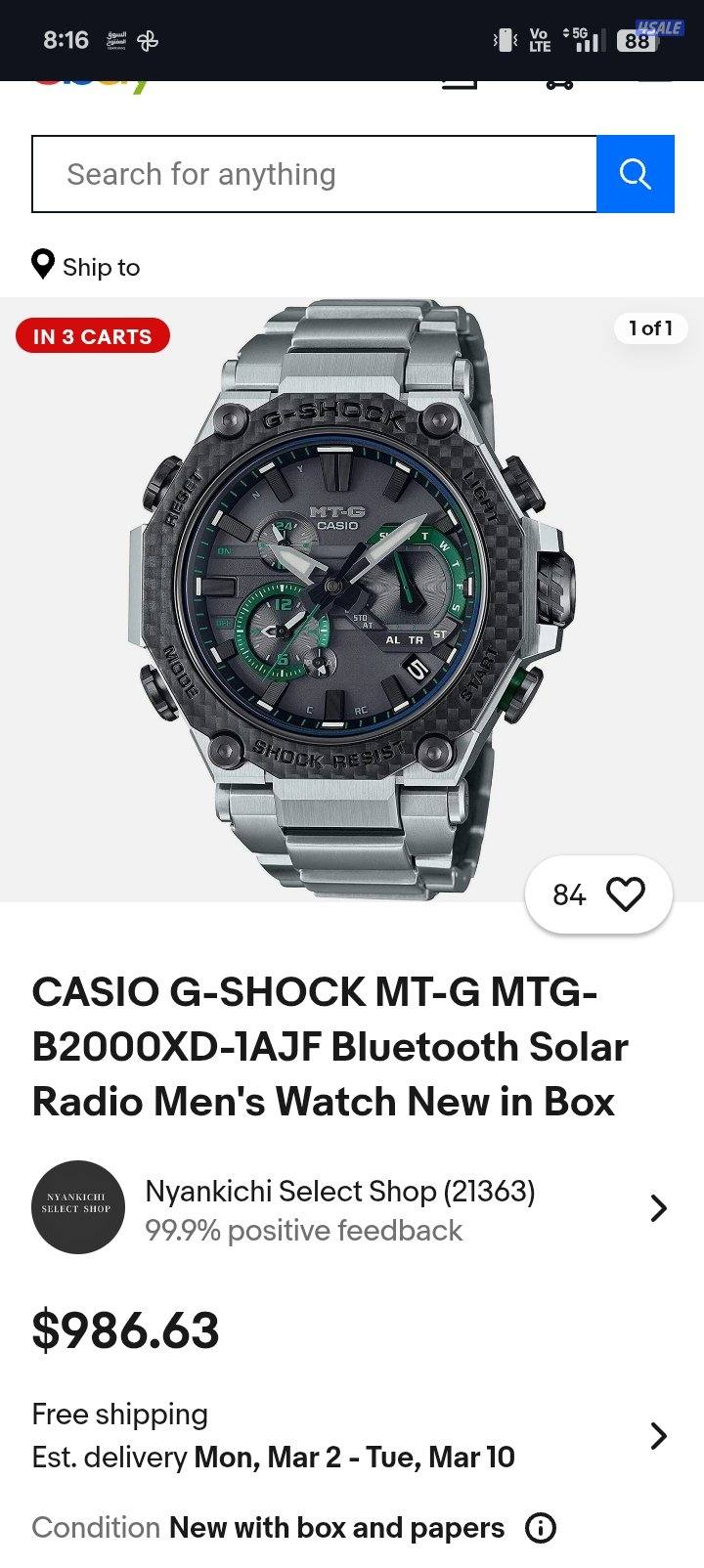Viewport: 704px width, 1568px height.
Task: Tap the blue search magnifier icon
Action: [x=635, y=173]
